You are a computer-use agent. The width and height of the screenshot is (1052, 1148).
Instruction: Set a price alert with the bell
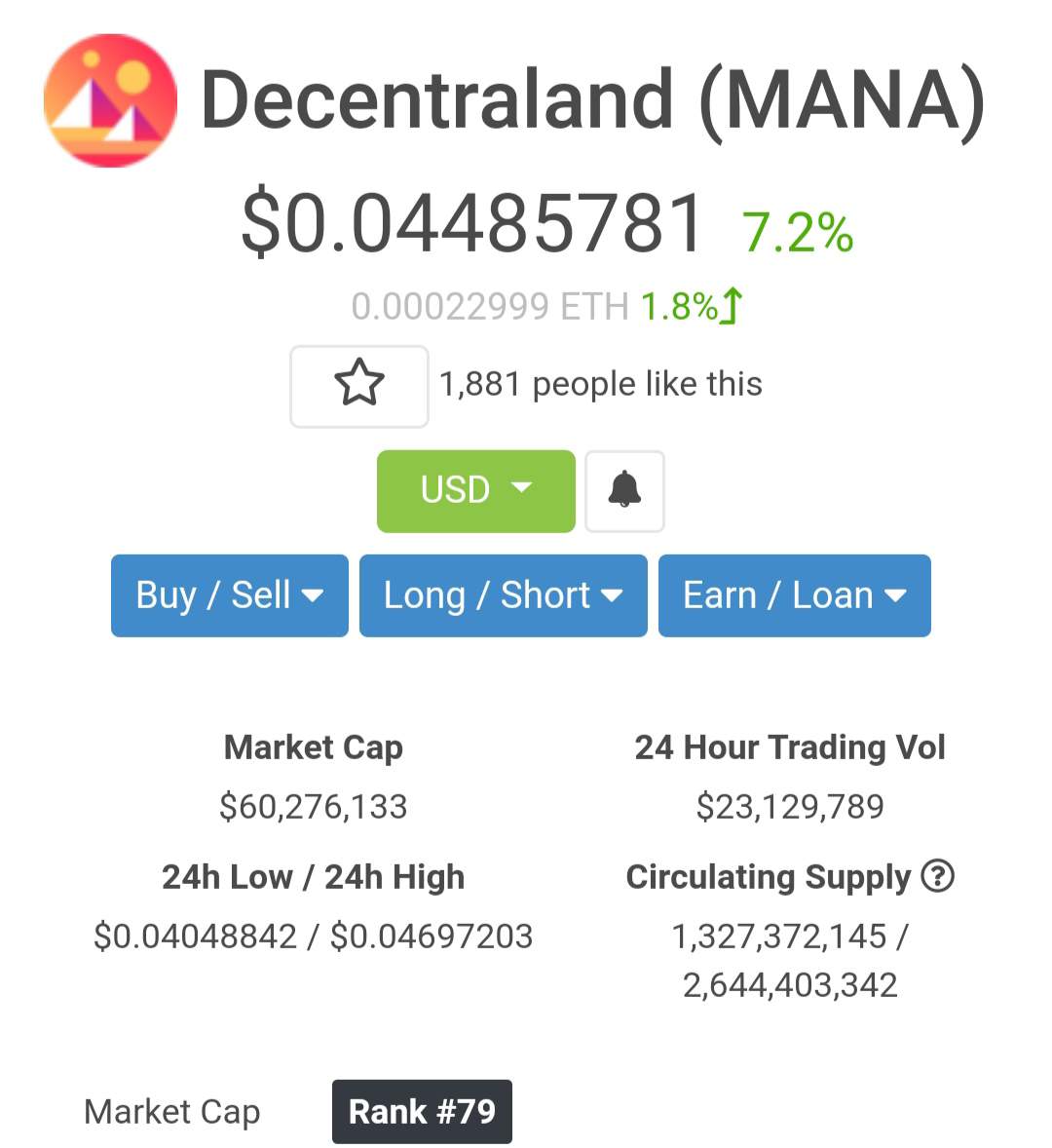tap(624, 490)
